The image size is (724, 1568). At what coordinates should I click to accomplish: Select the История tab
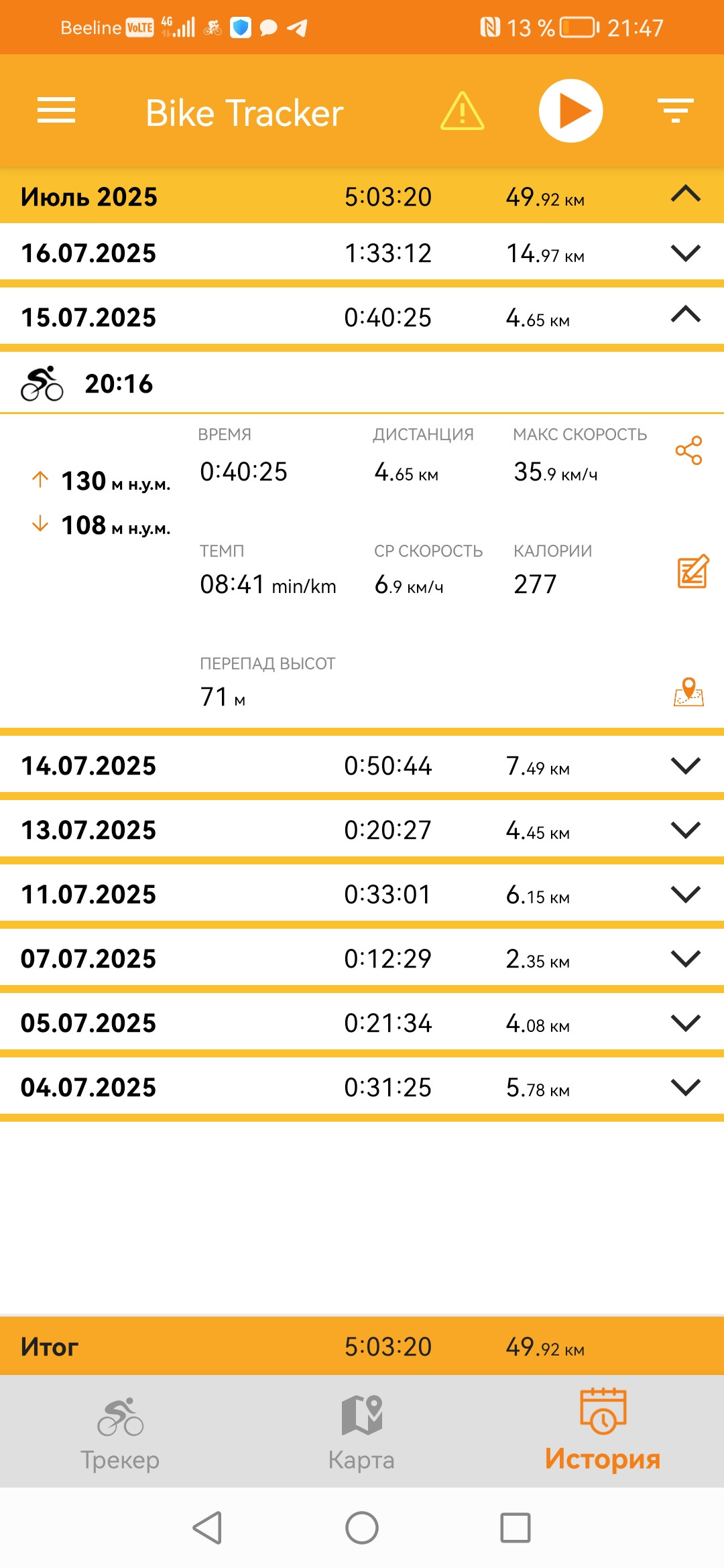point(603,1431)
